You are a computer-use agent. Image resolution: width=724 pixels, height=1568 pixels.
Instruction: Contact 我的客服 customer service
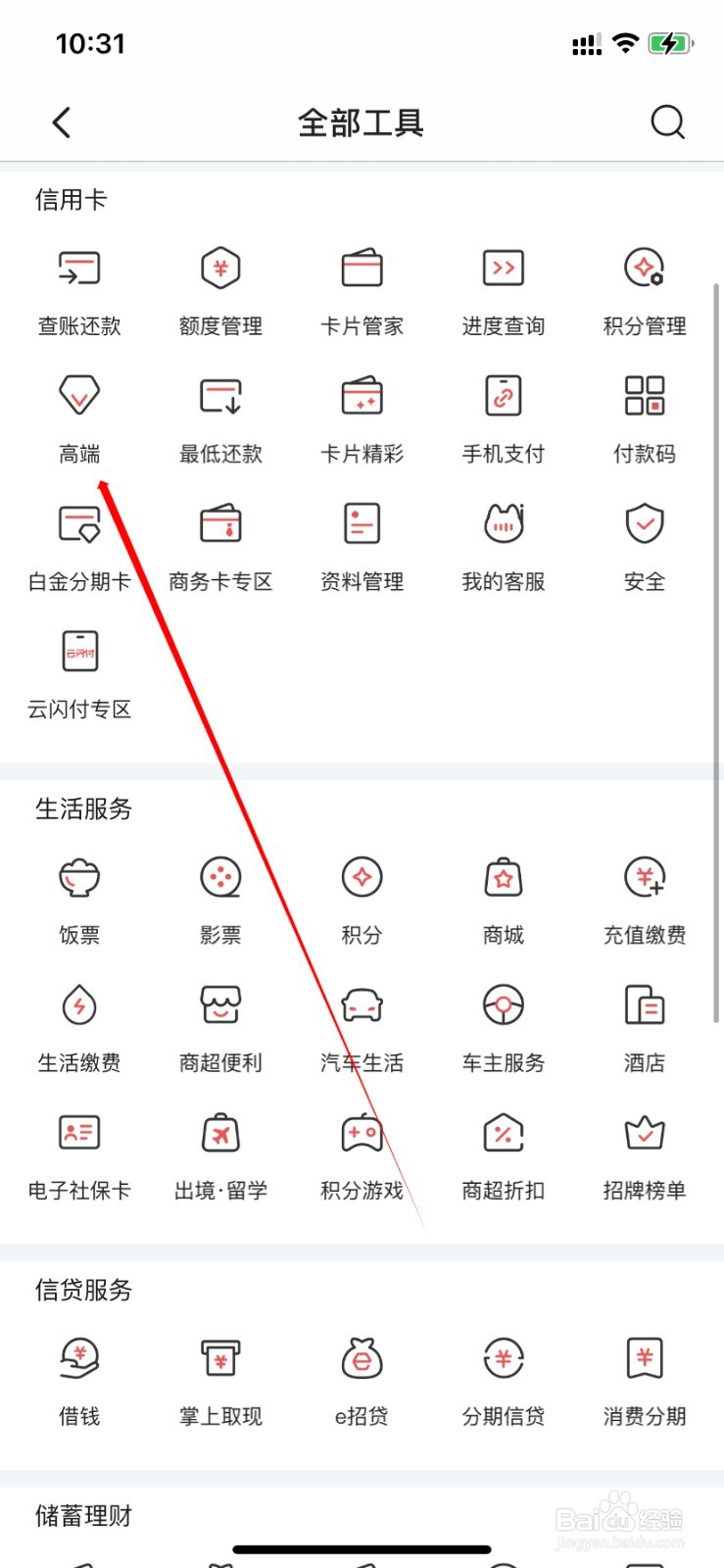(x=502, y=544)
